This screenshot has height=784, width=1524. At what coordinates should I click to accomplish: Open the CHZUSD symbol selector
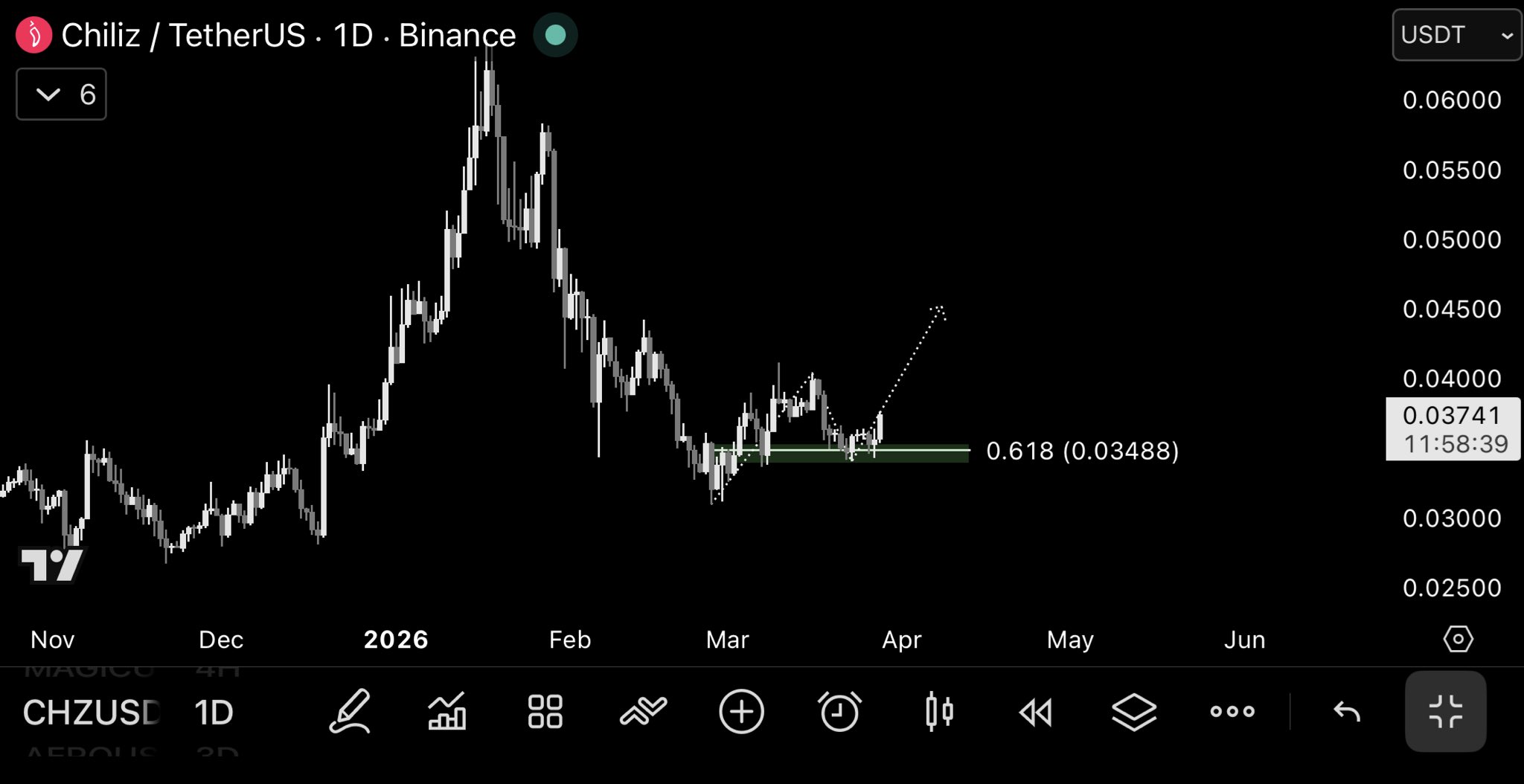point(91,712)
